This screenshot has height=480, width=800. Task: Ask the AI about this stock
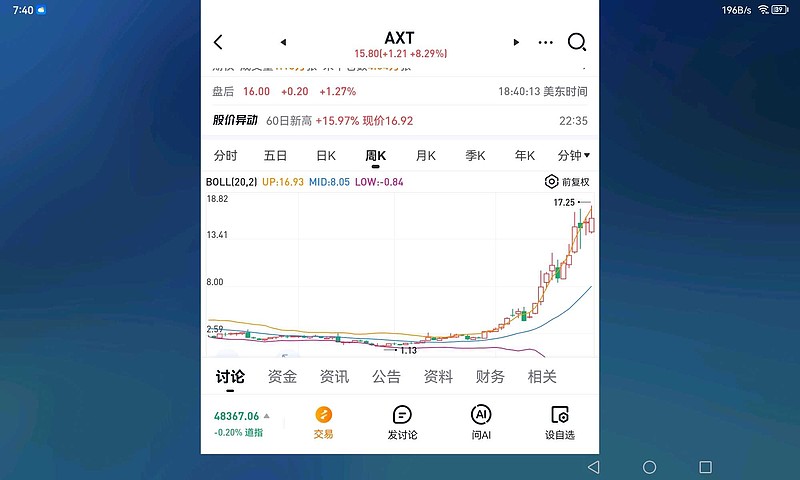(481, 422)
